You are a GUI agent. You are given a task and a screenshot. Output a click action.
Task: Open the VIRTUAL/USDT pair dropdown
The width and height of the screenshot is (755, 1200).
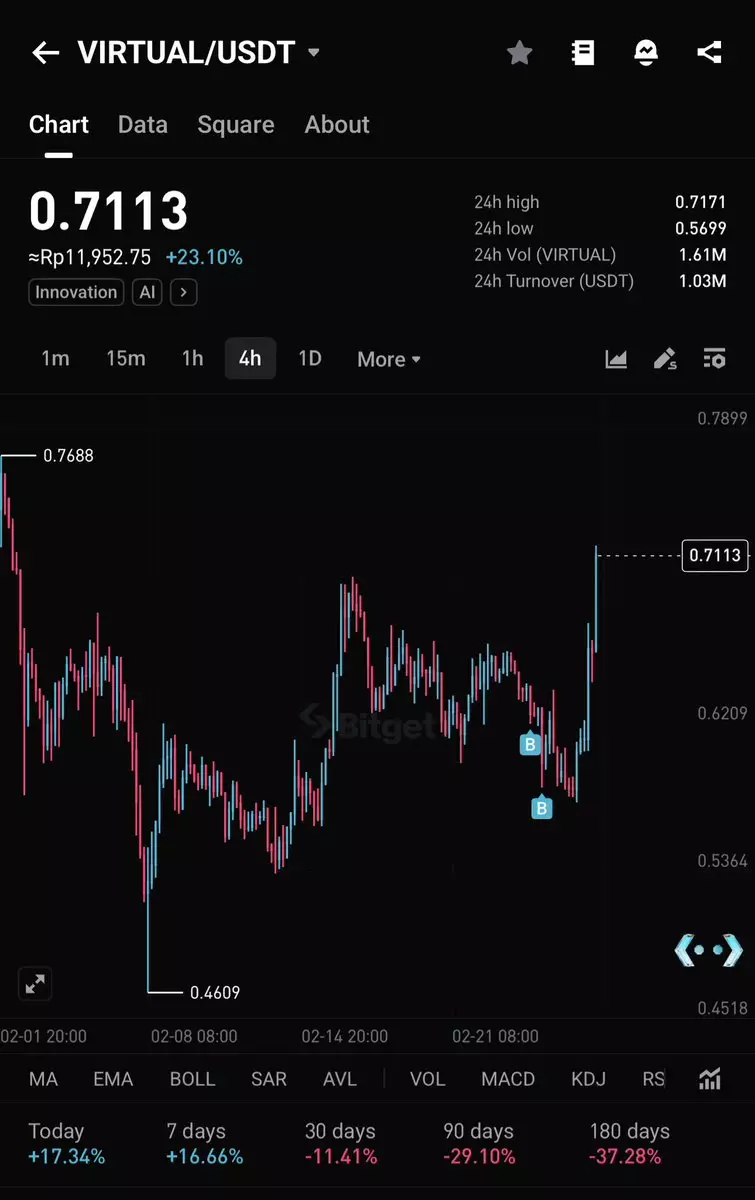[314, 52]
